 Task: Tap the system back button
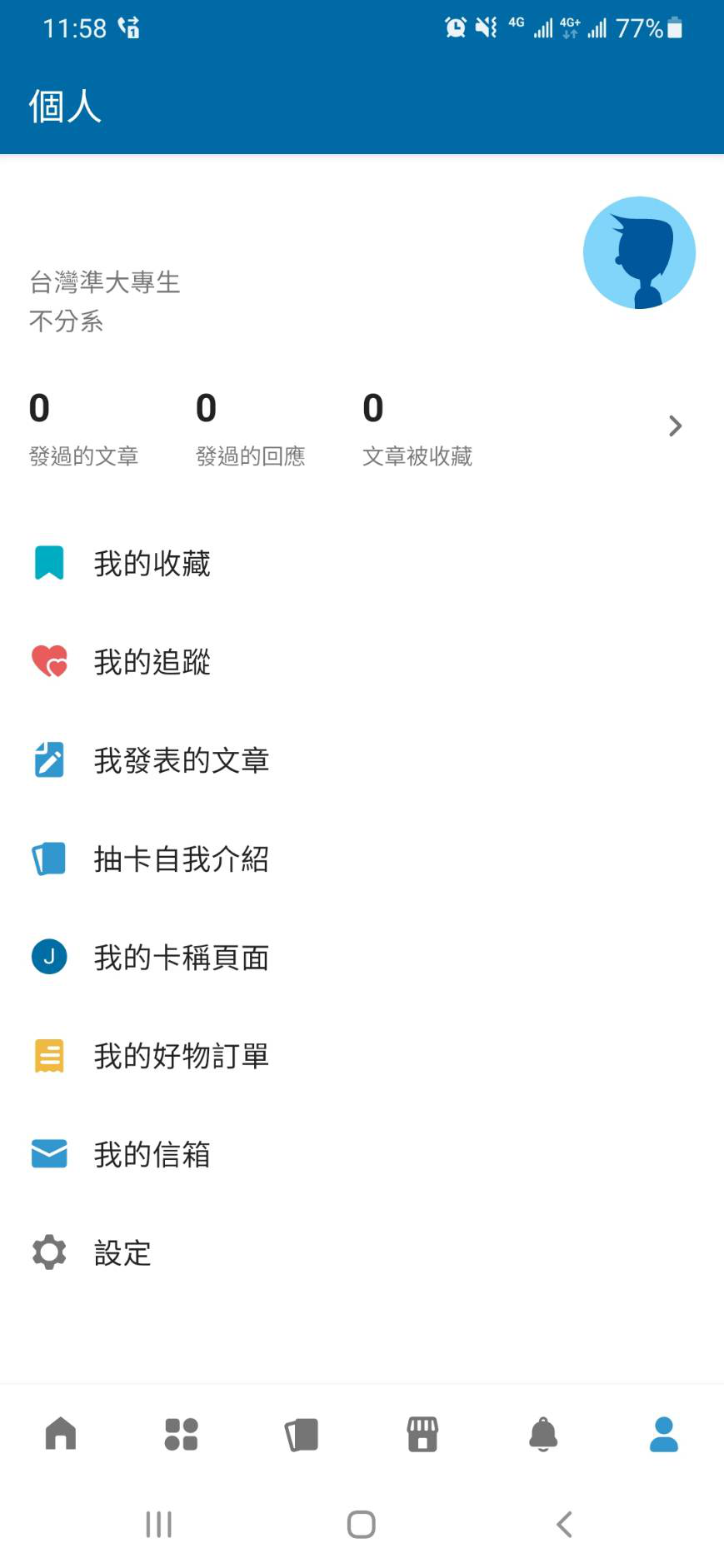coord(564,1525)
